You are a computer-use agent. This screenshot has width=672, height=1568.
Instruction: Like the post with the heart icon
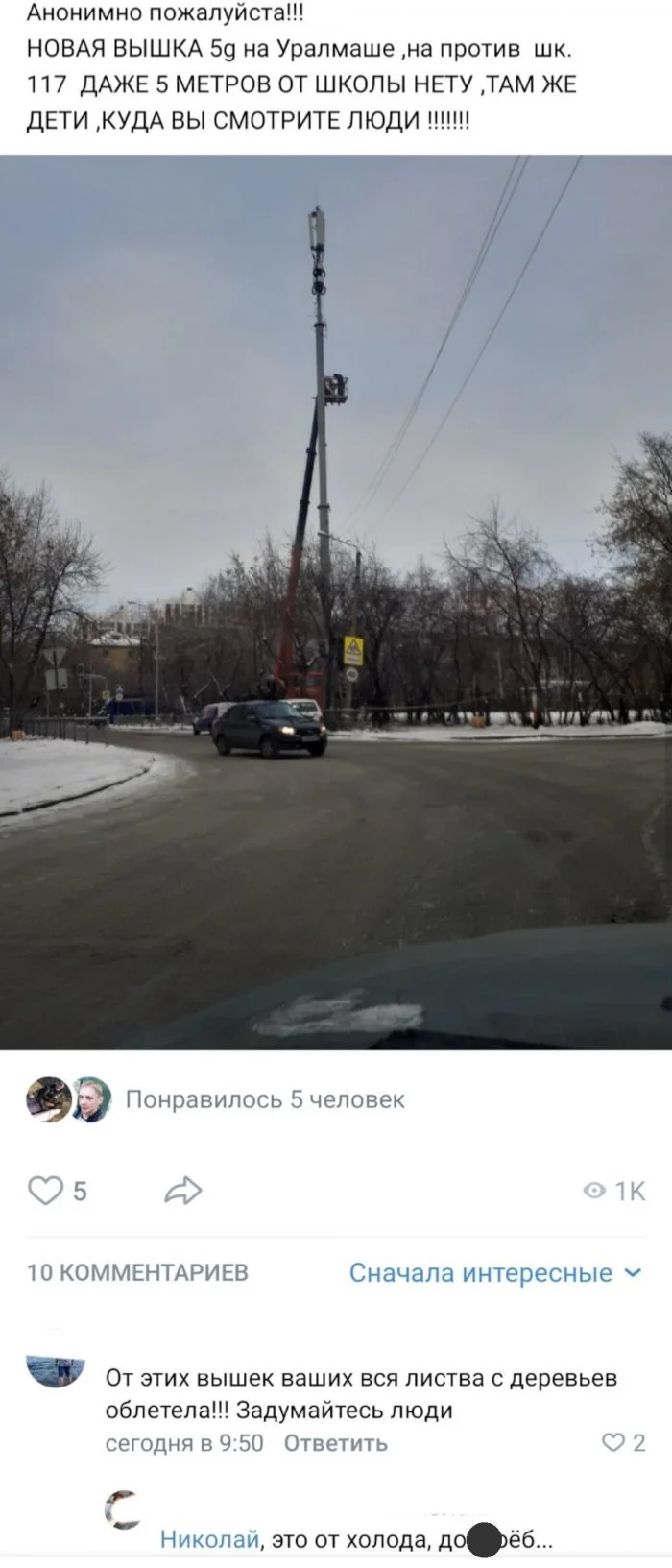45,1191
